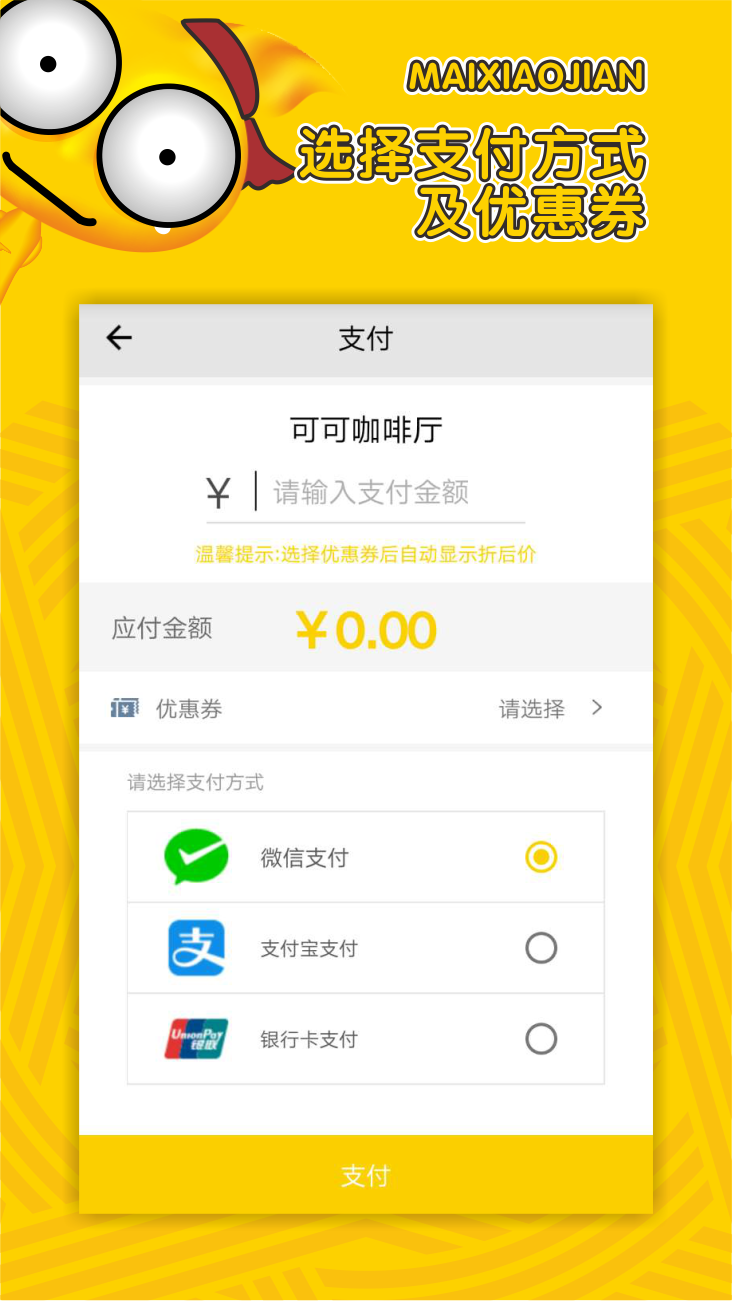
Task: Click the WeChat Pay green icon
Action: (195, 857)
